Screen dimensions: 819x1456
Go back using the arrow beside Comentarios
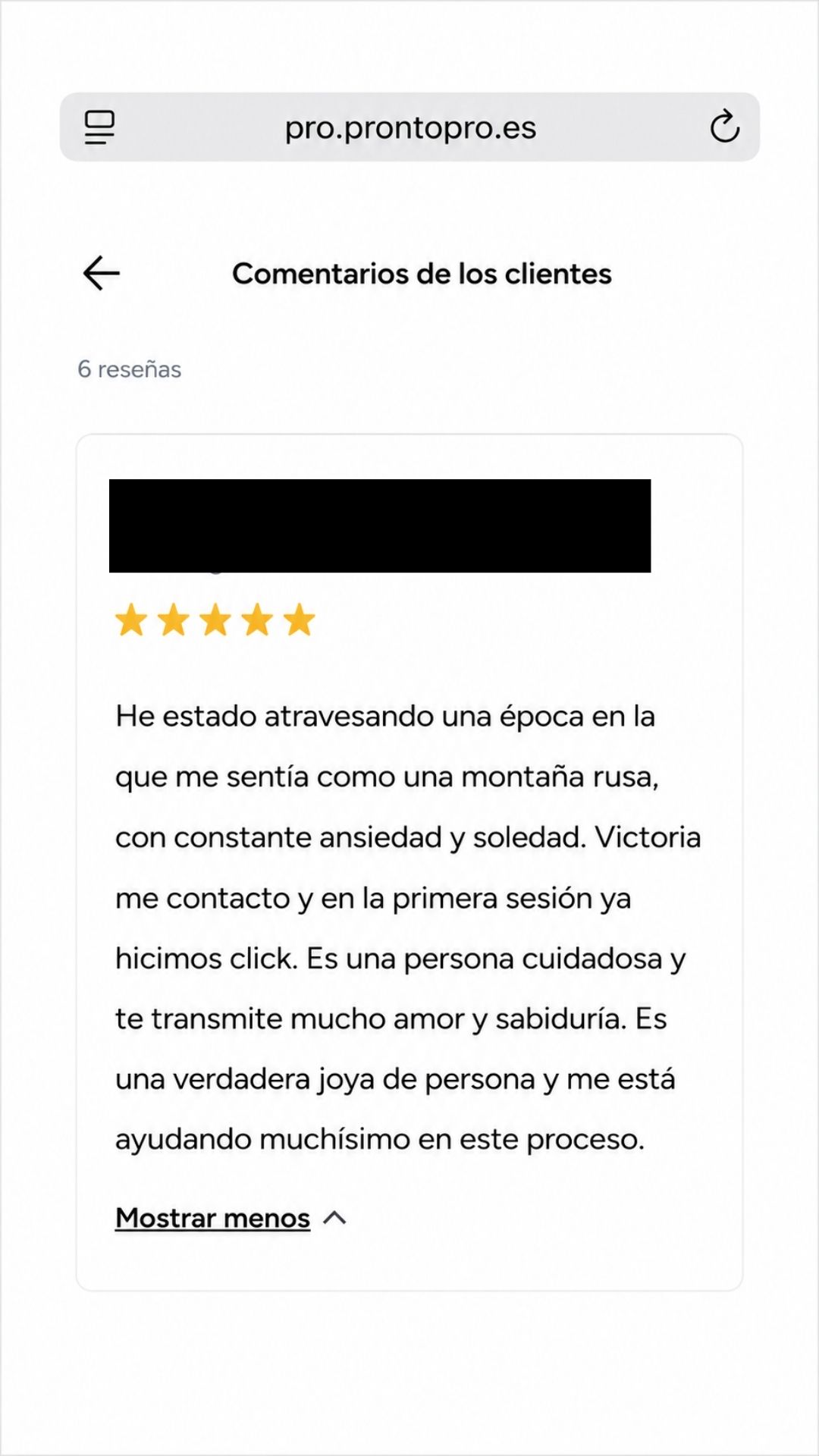click(x=102, y=274)
